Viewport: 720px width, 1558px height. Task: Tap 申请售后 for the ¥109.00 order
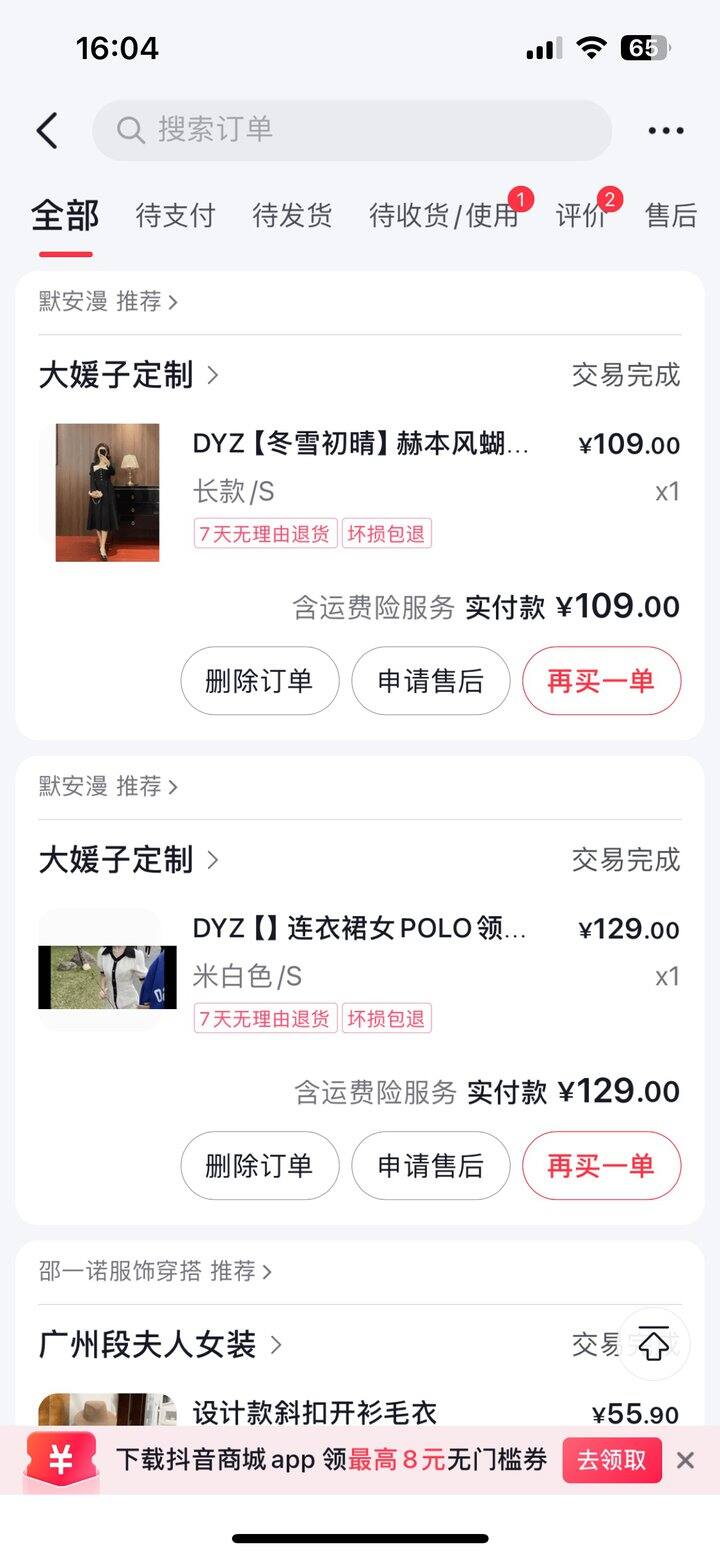(x=431, y=681)
